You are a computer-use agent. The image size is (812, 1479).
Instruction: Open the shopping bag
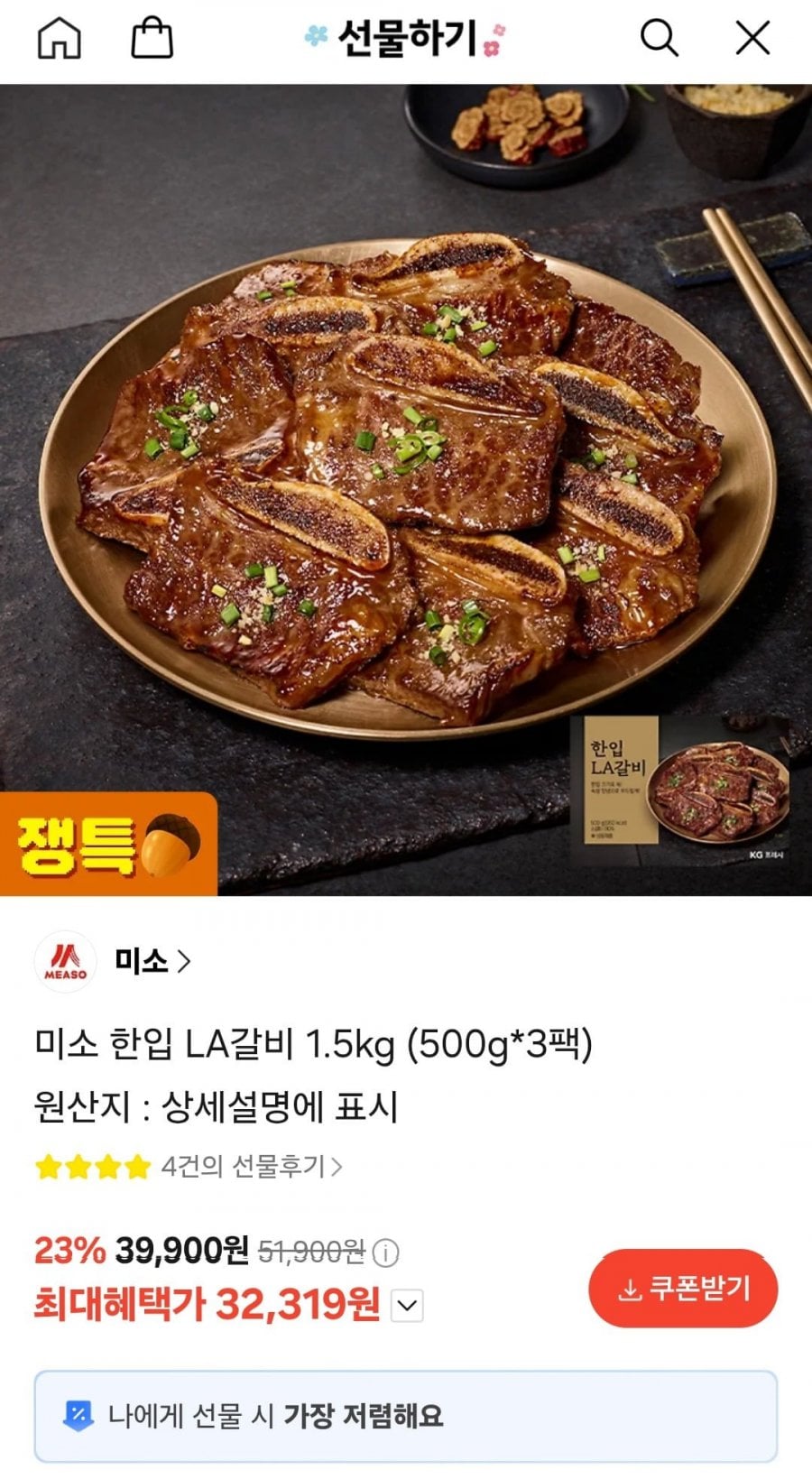click(x=152, y=39)
